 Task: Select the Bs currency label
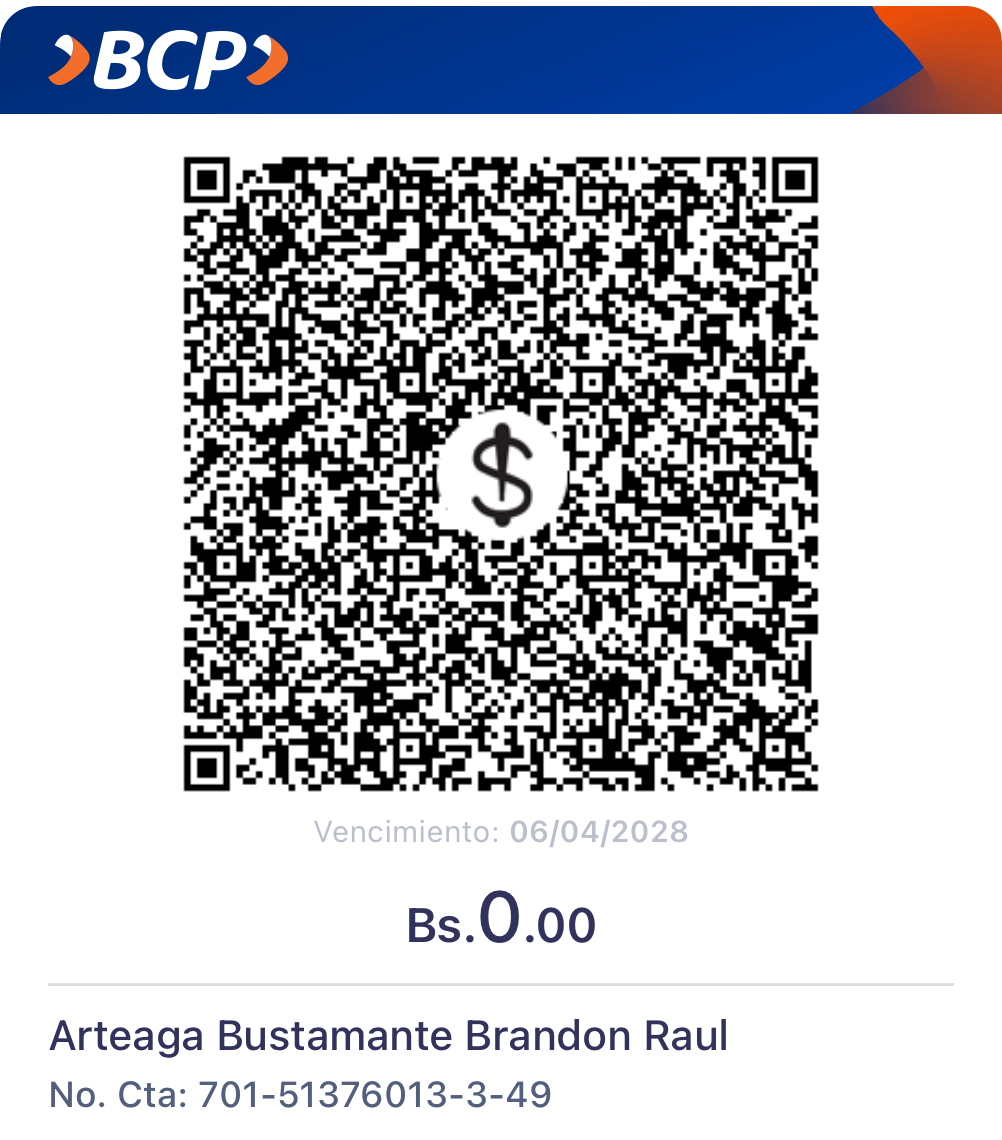click(x=437, y=920)
